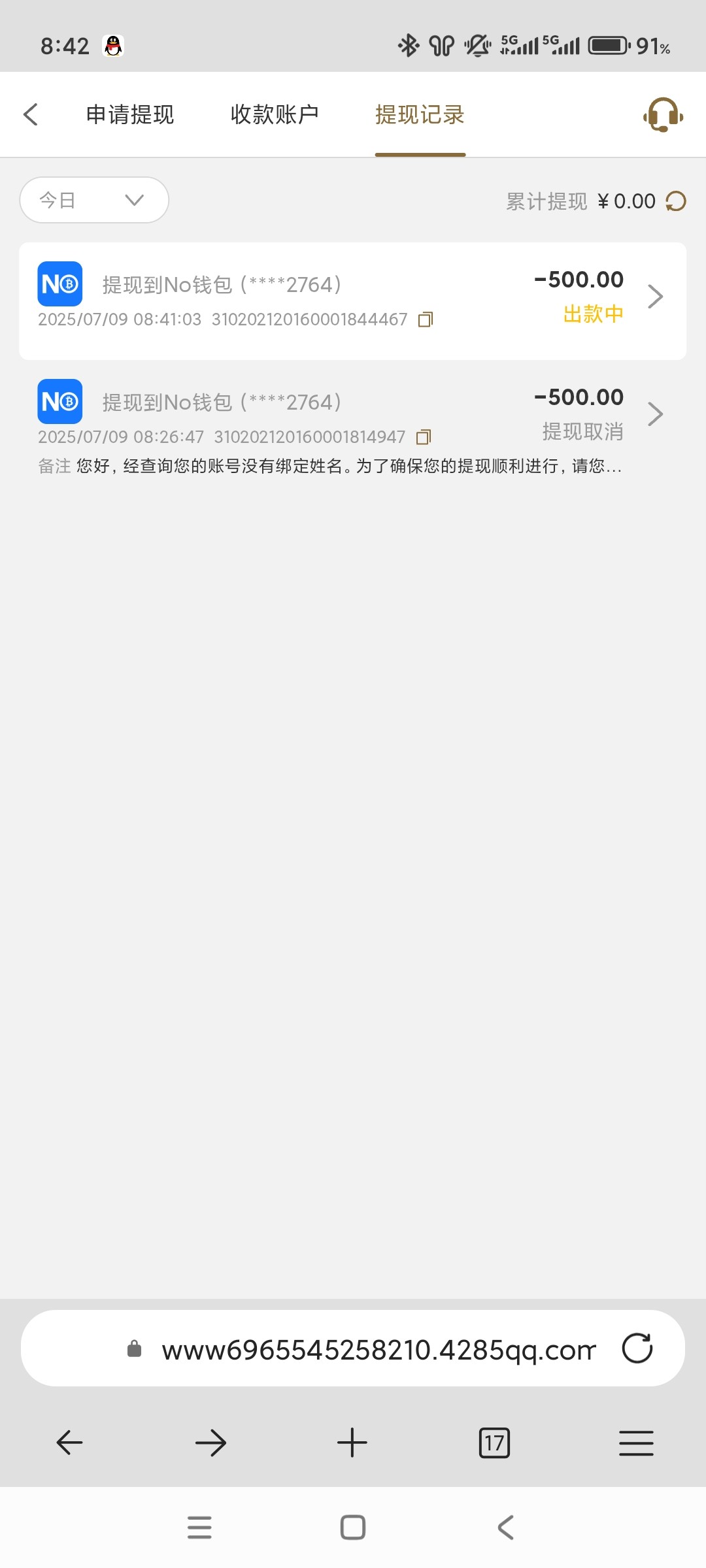Viewport: 706px width, 1568px height.
Task: Open the 出款中 withdrawal record details
Action: point(654,297)
